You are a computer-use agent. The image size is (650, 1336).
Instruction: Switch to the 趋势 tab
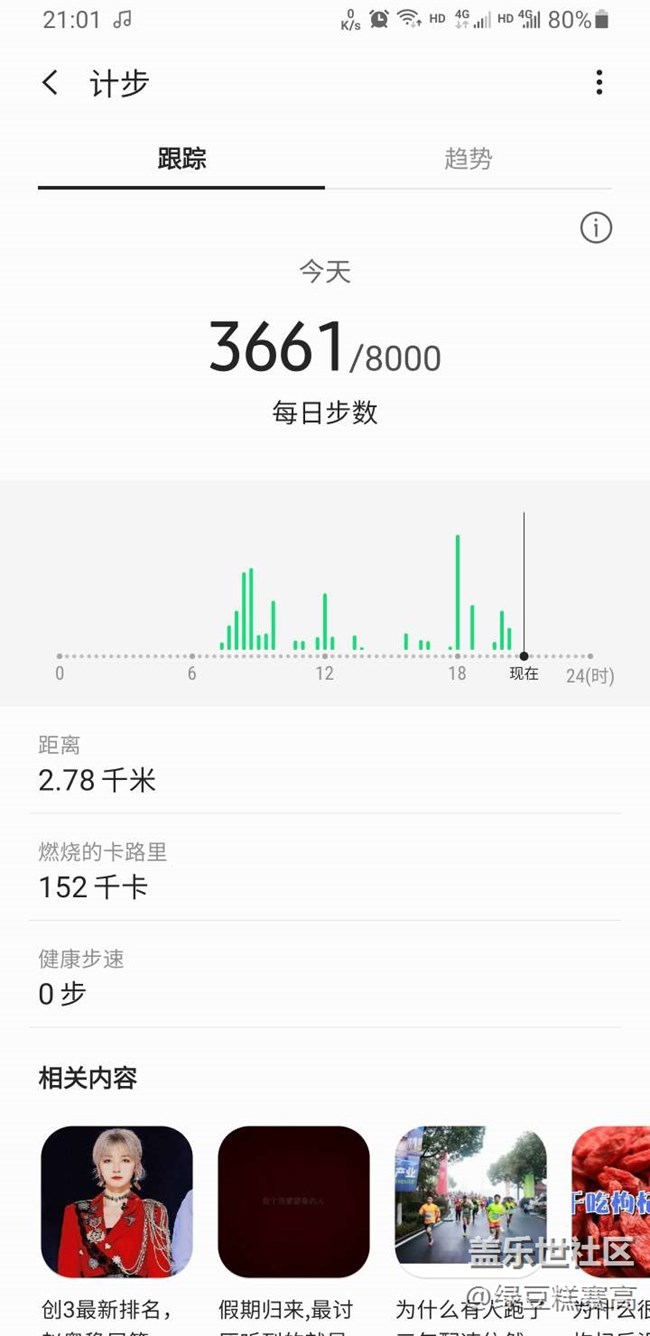click(468, 159)
